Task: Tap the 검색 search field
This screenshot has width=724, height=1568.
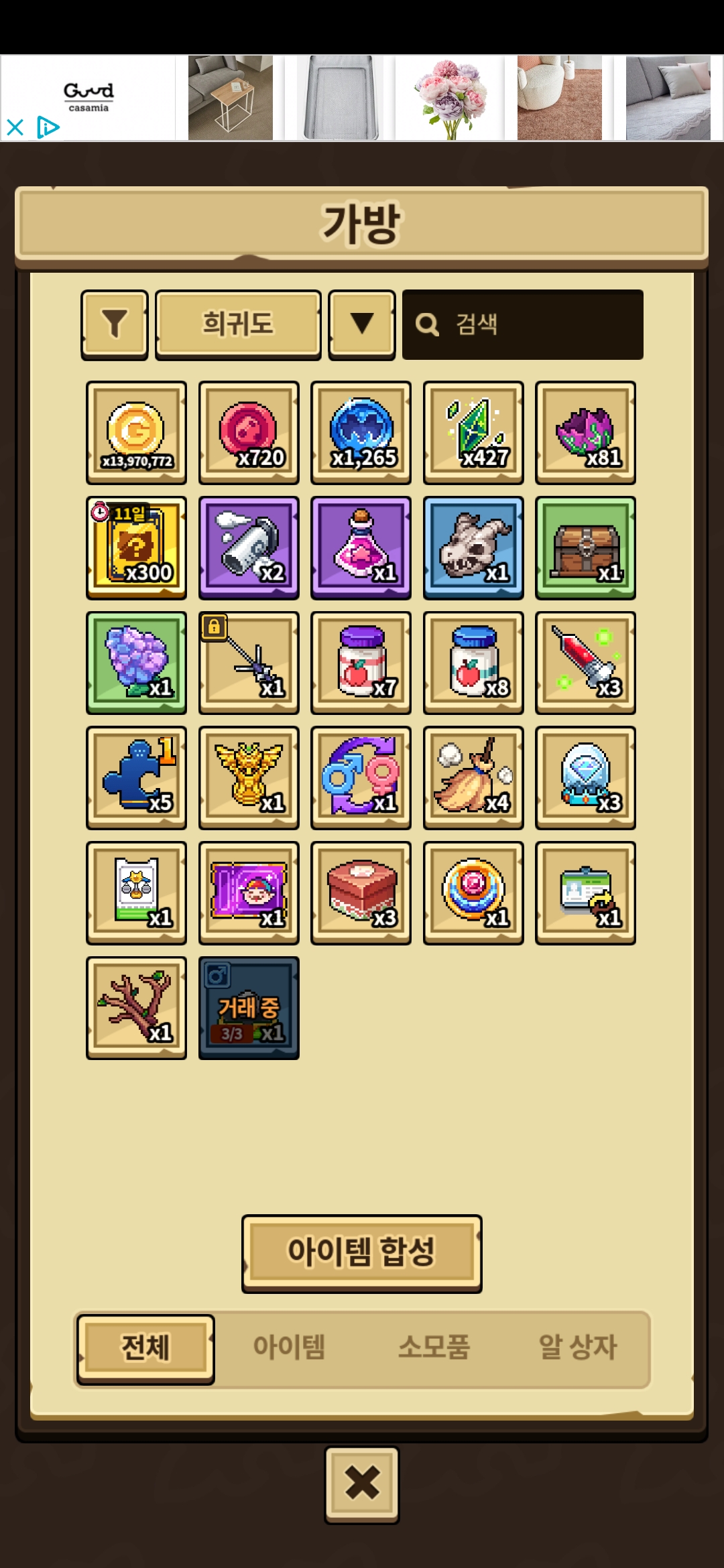Action: [523, 324]
